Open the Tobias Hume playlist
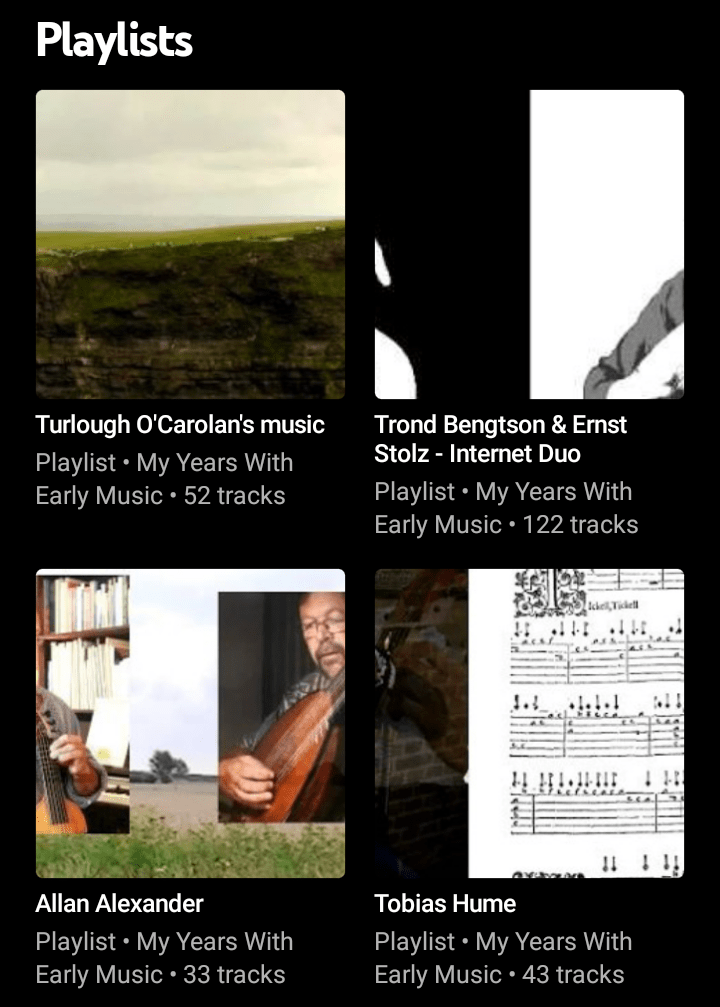Screen dimensions: 720x1007 click(529, 723)
